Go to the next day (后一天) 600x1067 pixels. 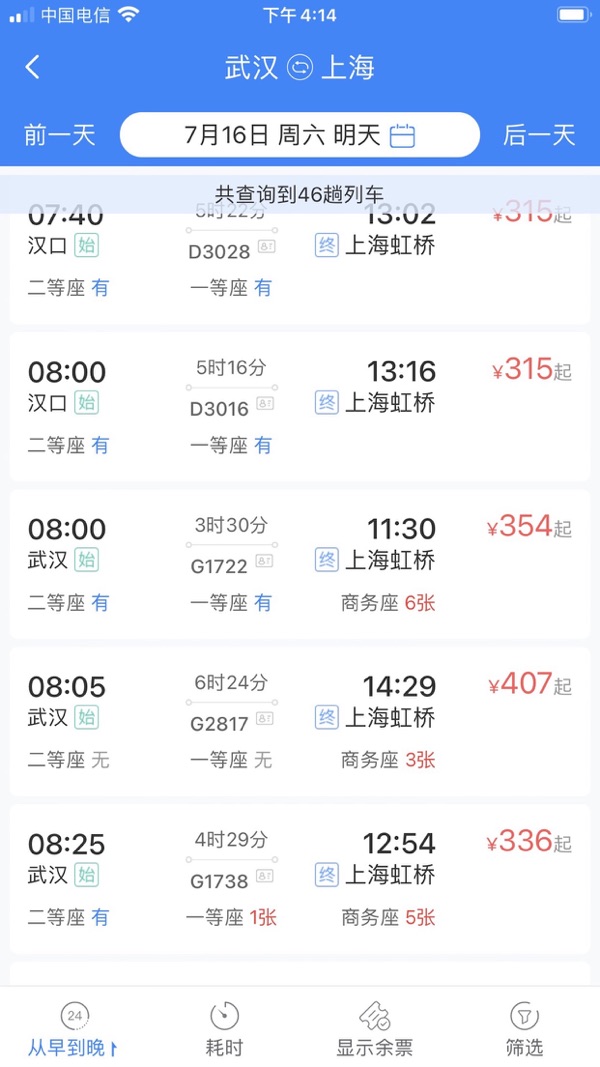click(x=539, y=135)
